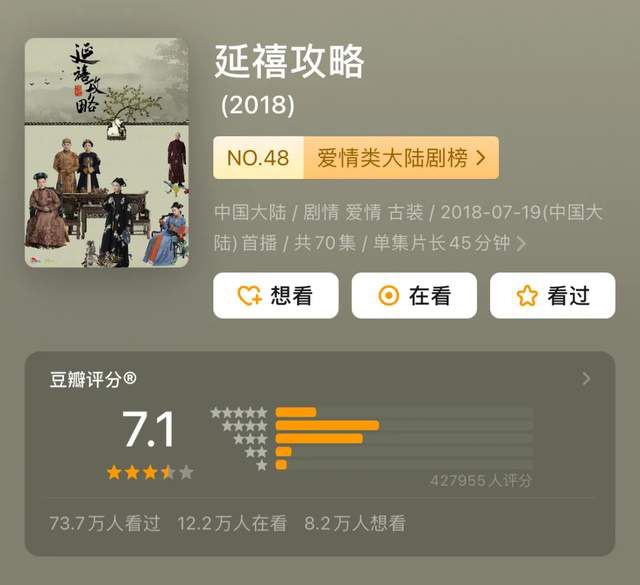Mark the show as 在看
Screen dimensions: 640x585
pos(413,295)
